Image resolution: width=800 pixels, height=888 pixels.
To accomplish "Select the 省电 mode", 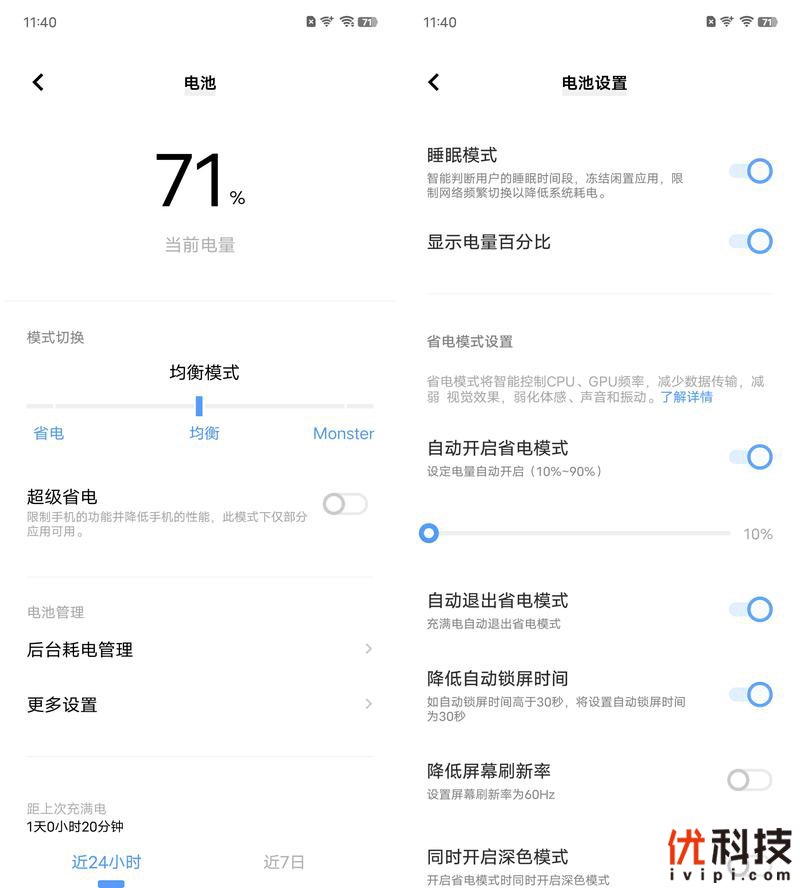I will [x=48, y=433].
